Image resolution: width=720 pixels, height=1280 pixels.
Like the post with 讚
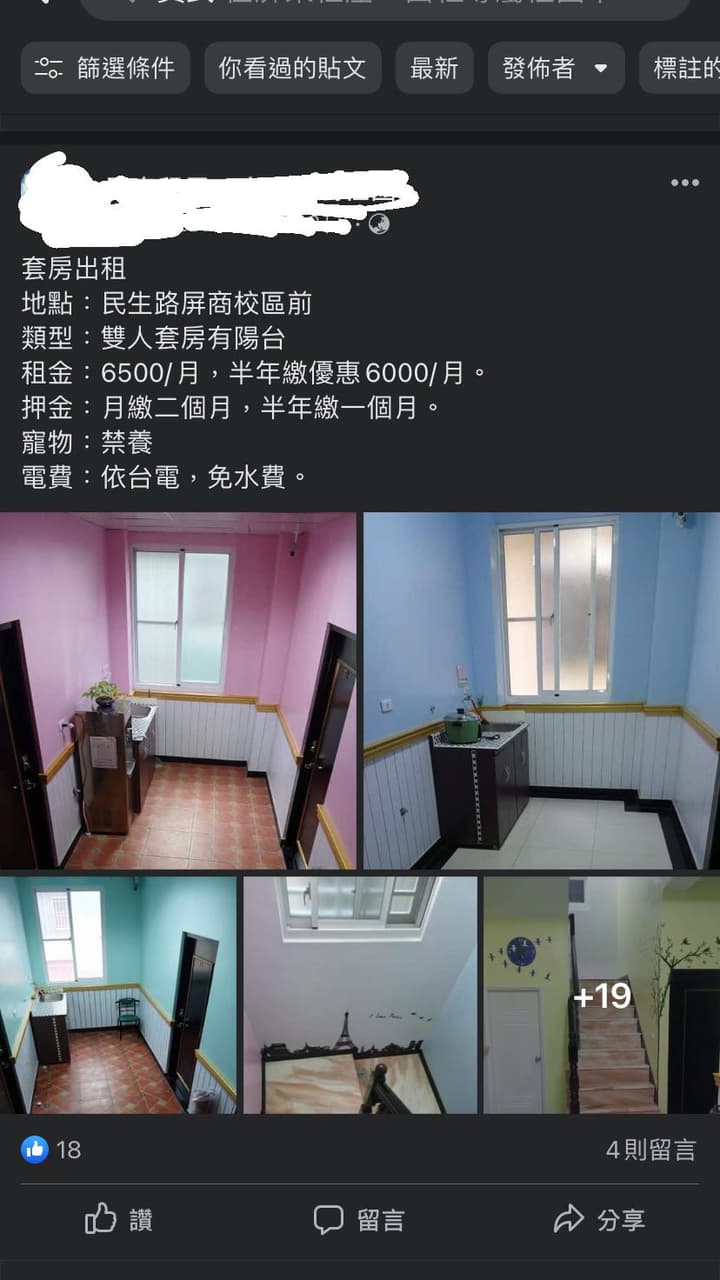click(119, 1219)
